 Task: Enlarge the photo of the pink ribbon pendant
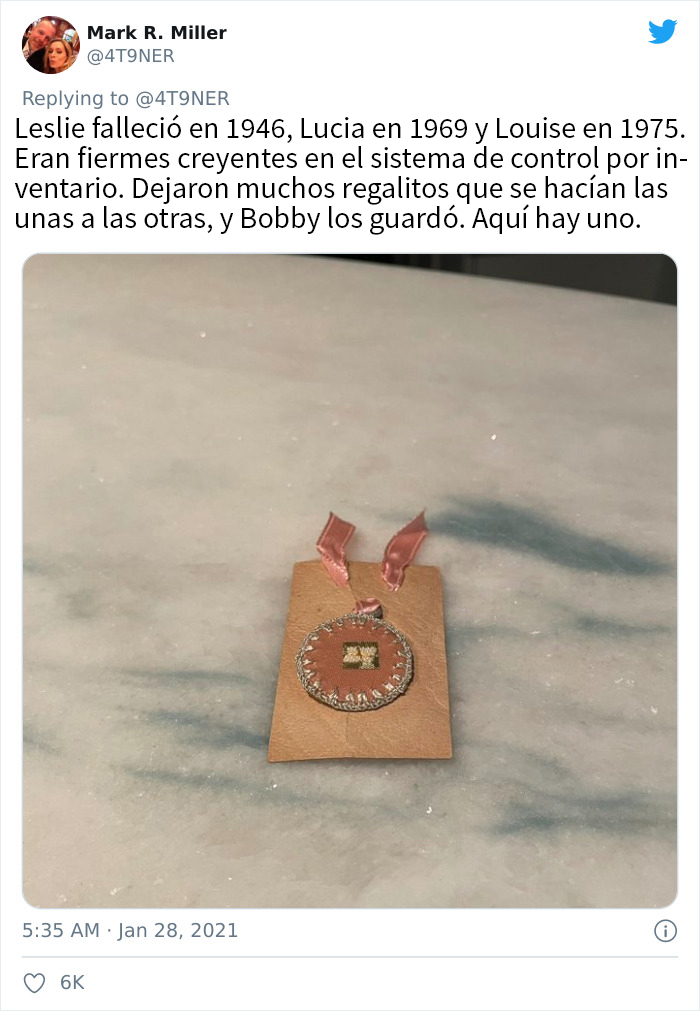click(x=350, y=580)
